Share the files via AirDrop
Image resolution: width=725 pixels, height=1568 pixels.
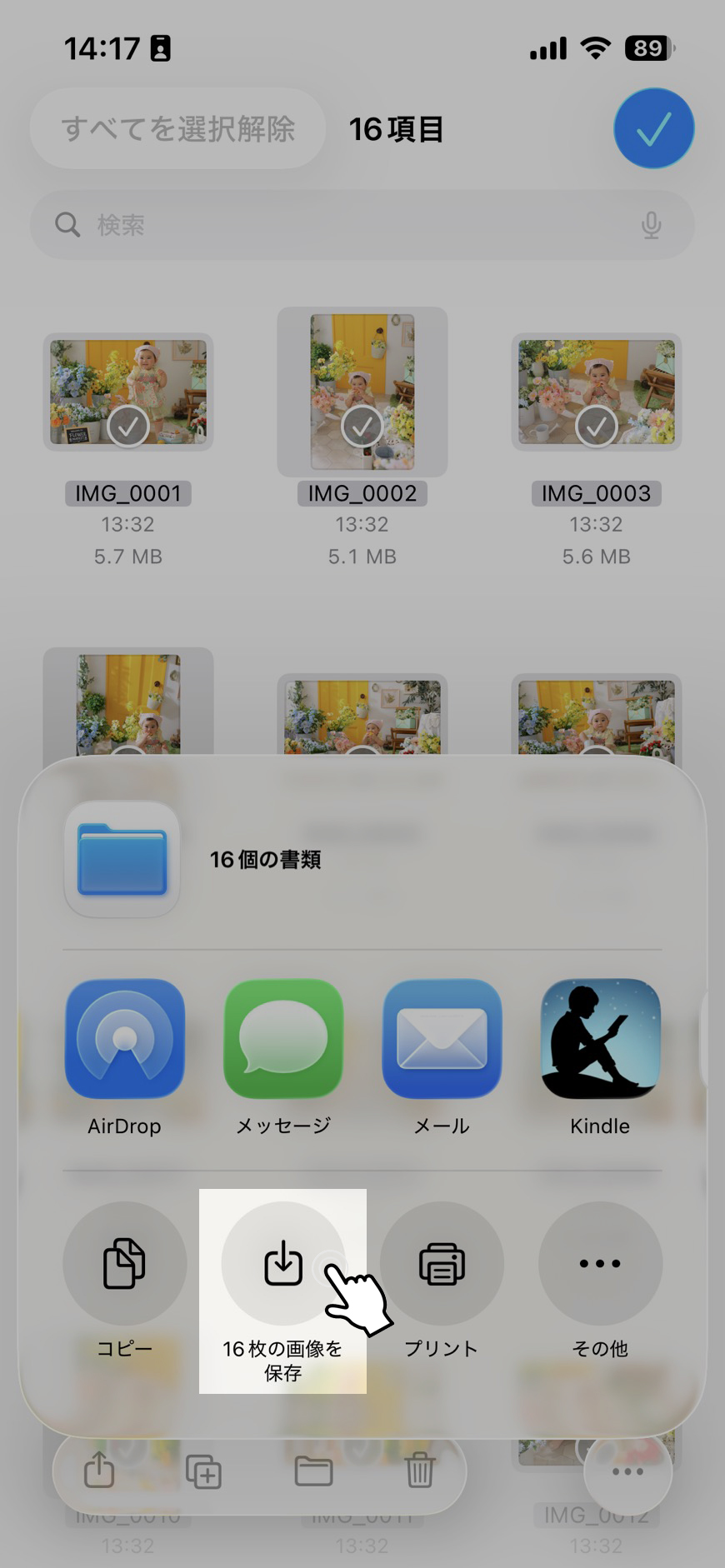point(125,1039)
